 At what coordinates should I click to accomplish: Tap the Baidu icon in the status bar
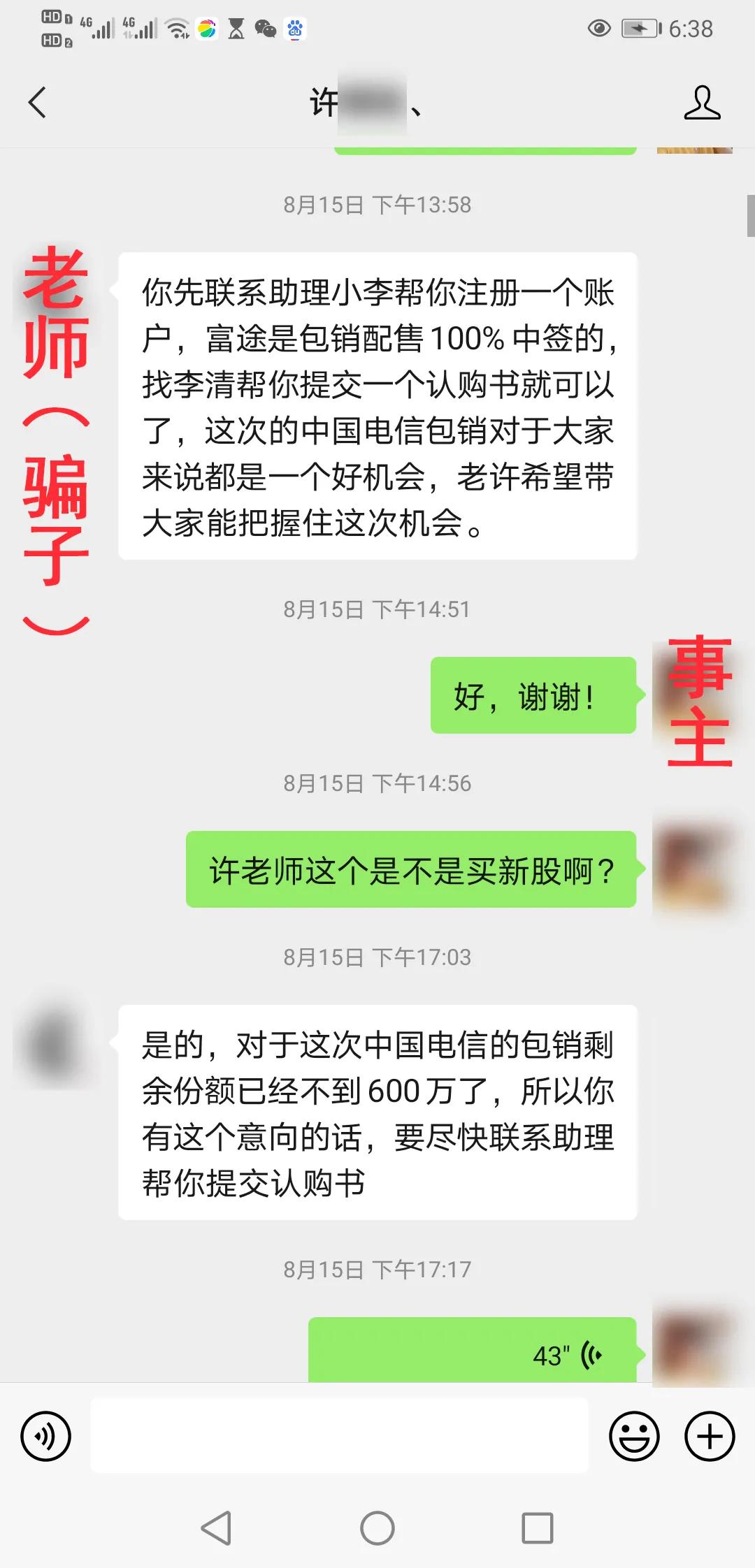[x=295, y=29]
